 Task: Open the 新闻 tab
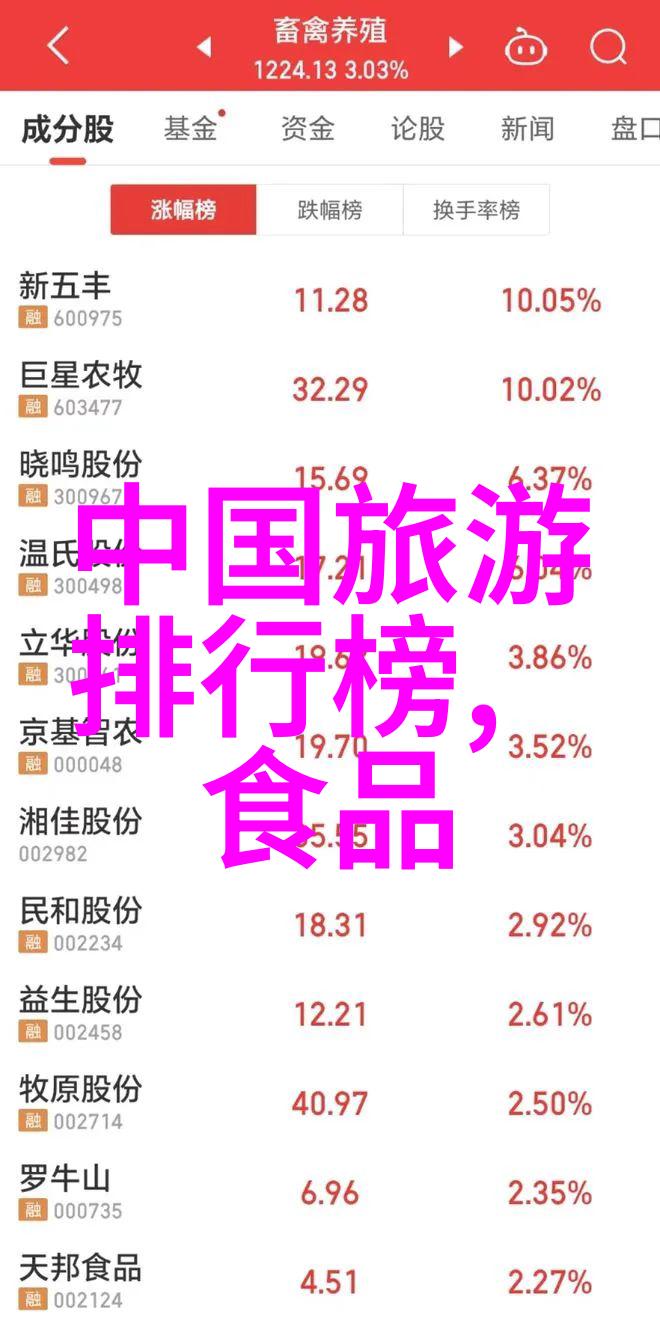coord(528,129)
